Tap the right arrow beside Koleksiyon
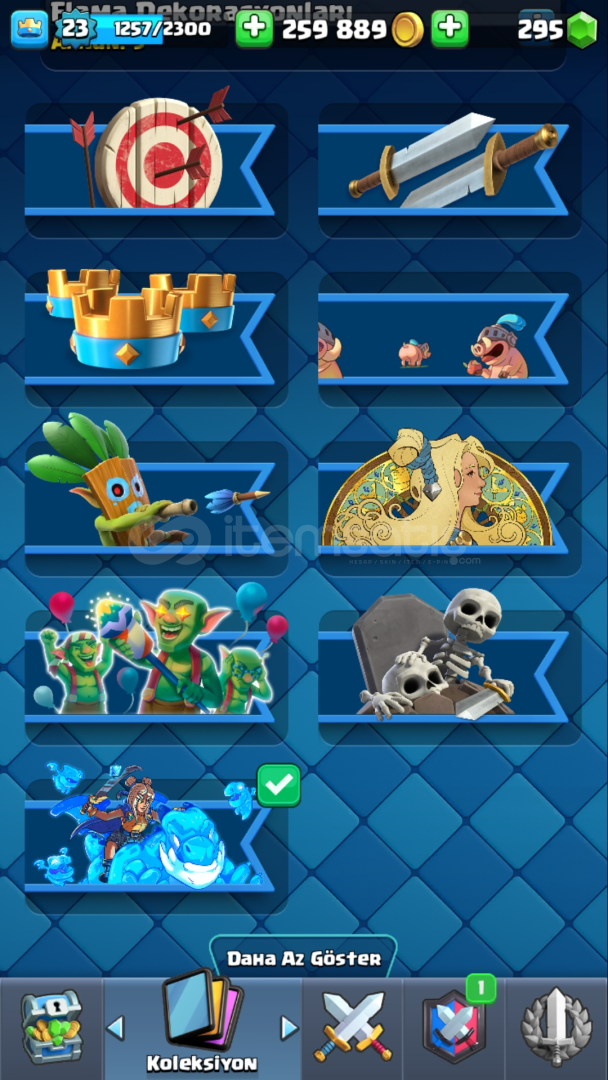This screenshot has height=1080, width=608. [x=289, y=1028]
